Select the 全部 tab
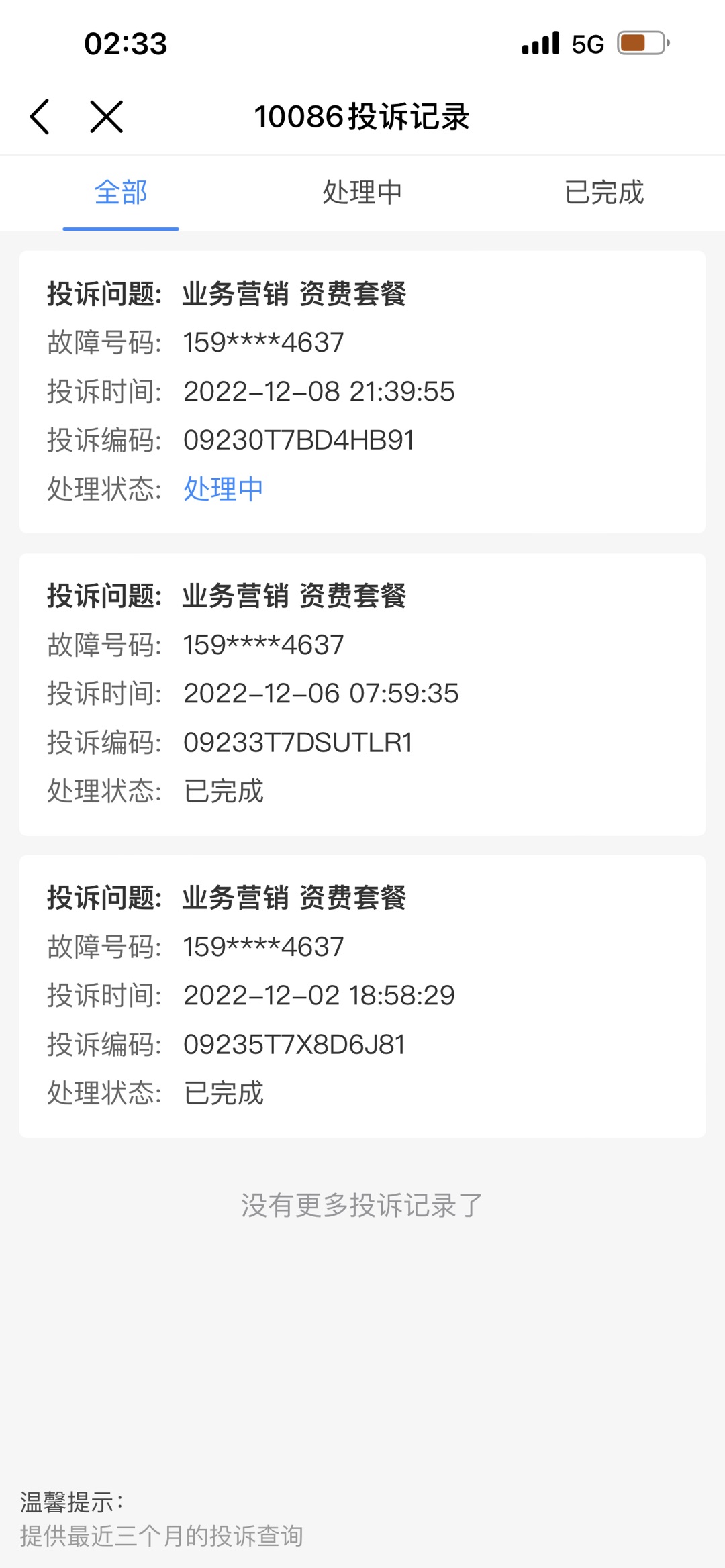Screen dimensions: 725x1568 (x=121, y=193)
